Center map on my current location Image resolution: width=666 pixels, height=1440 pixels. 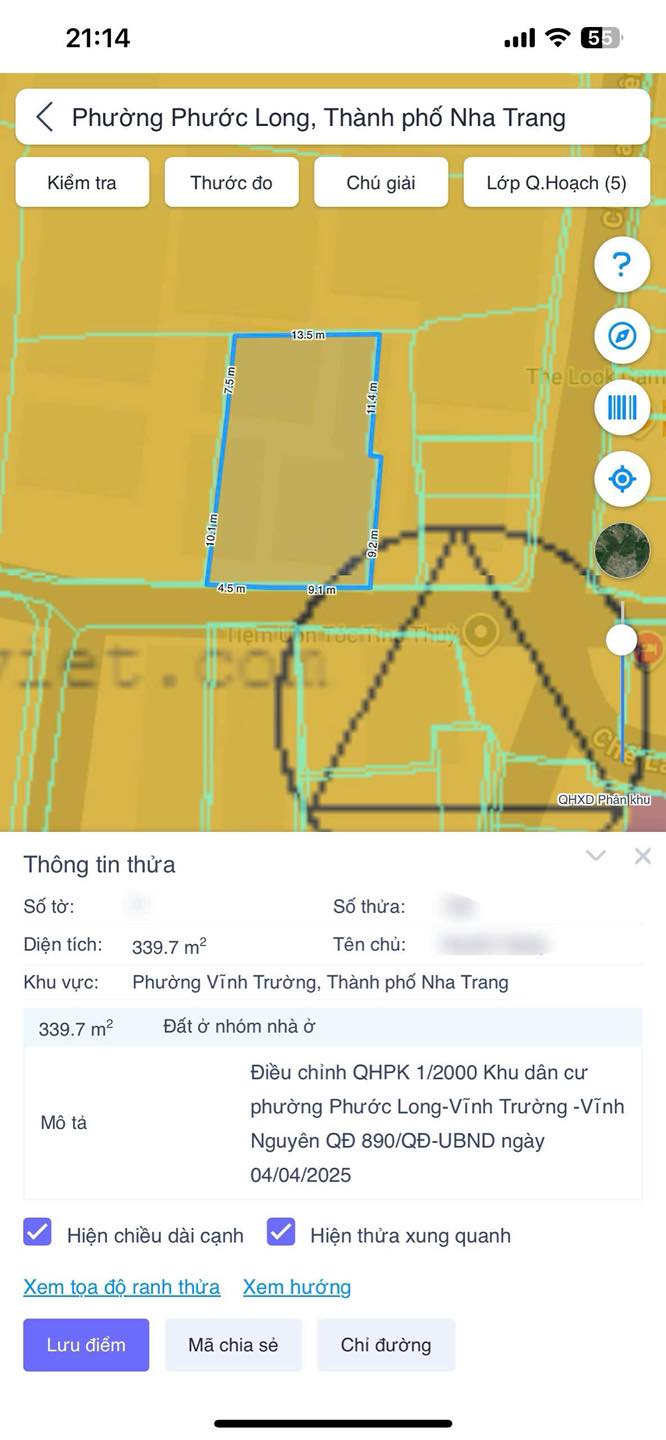pos(622,479)
